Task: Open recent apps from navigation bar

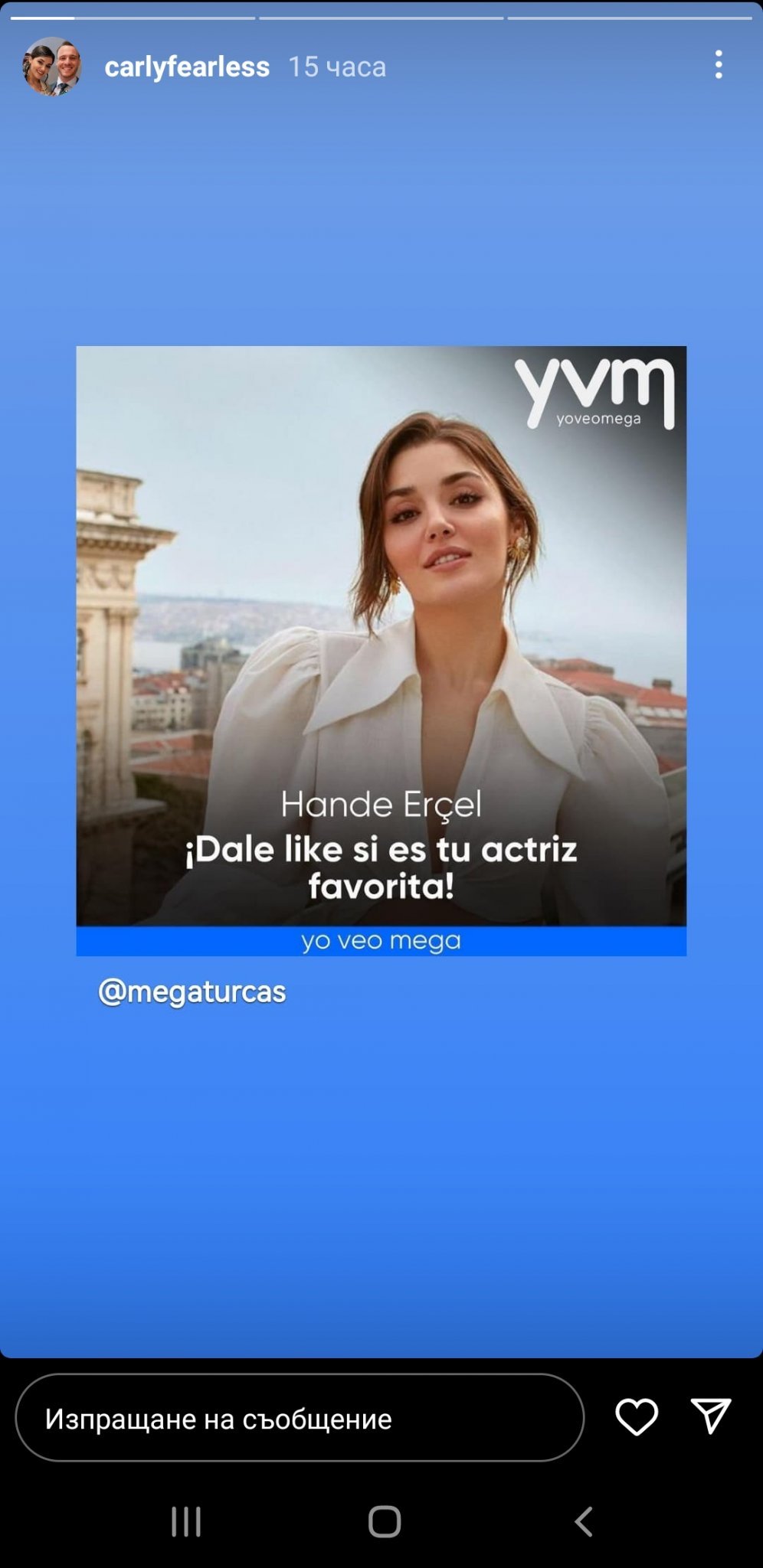Action: click(185, 1521)
